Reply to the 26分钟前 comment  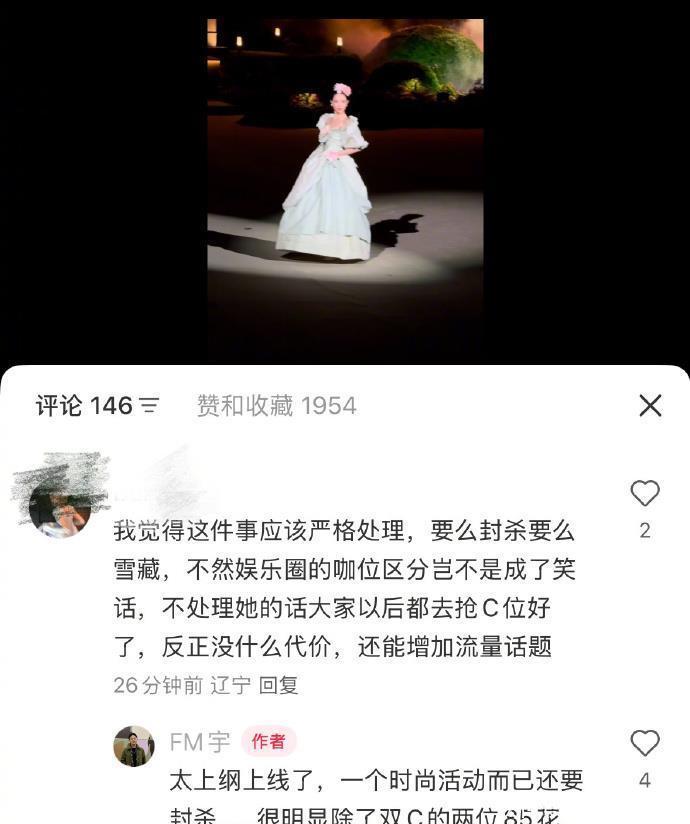pos(278,685)
